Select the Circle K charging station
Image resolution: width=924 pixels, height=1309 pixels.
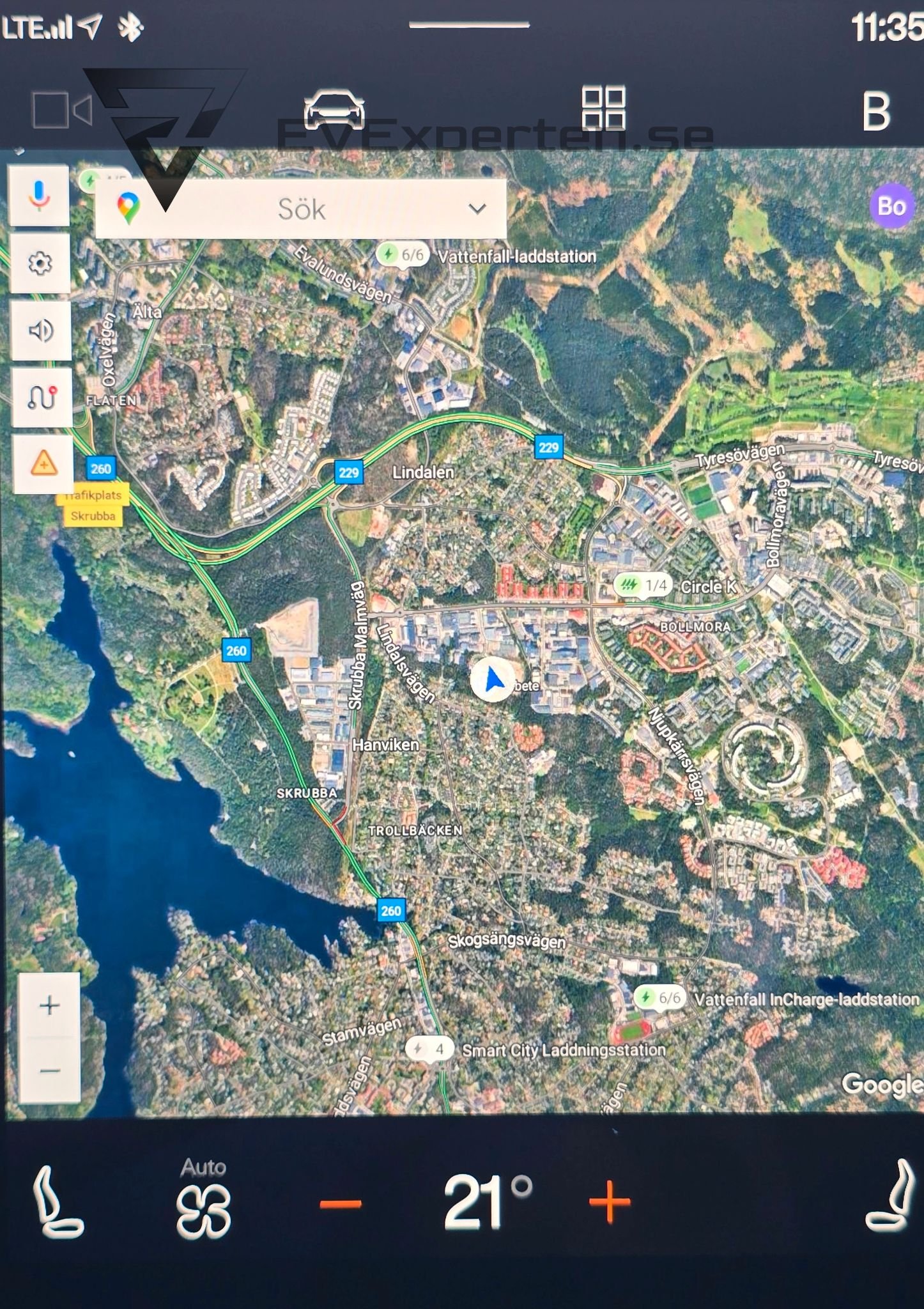(641, 585)
